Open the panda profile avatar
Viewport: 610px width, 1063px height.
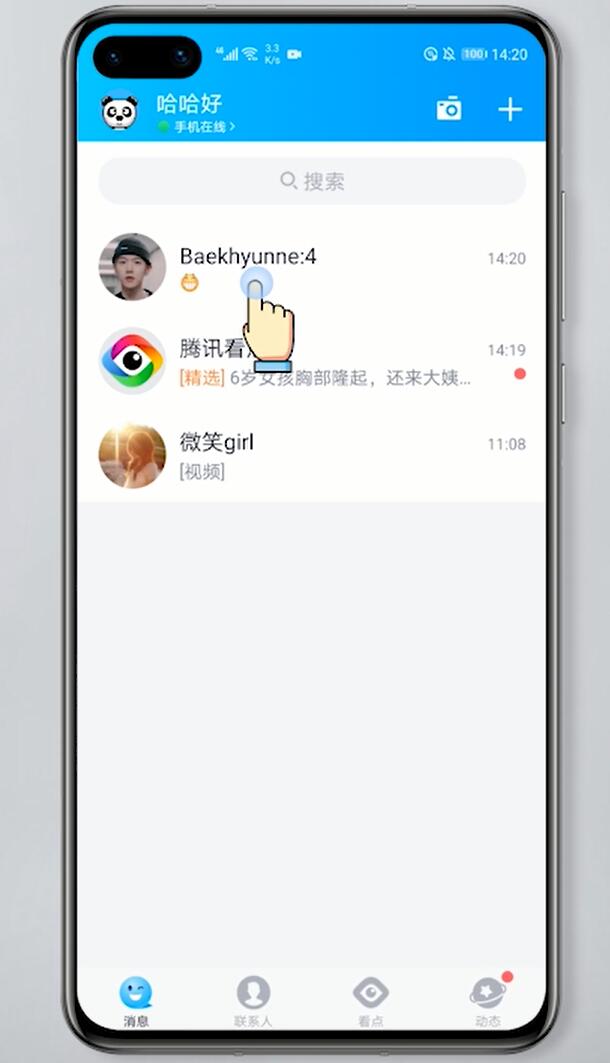tap(120, 112)
